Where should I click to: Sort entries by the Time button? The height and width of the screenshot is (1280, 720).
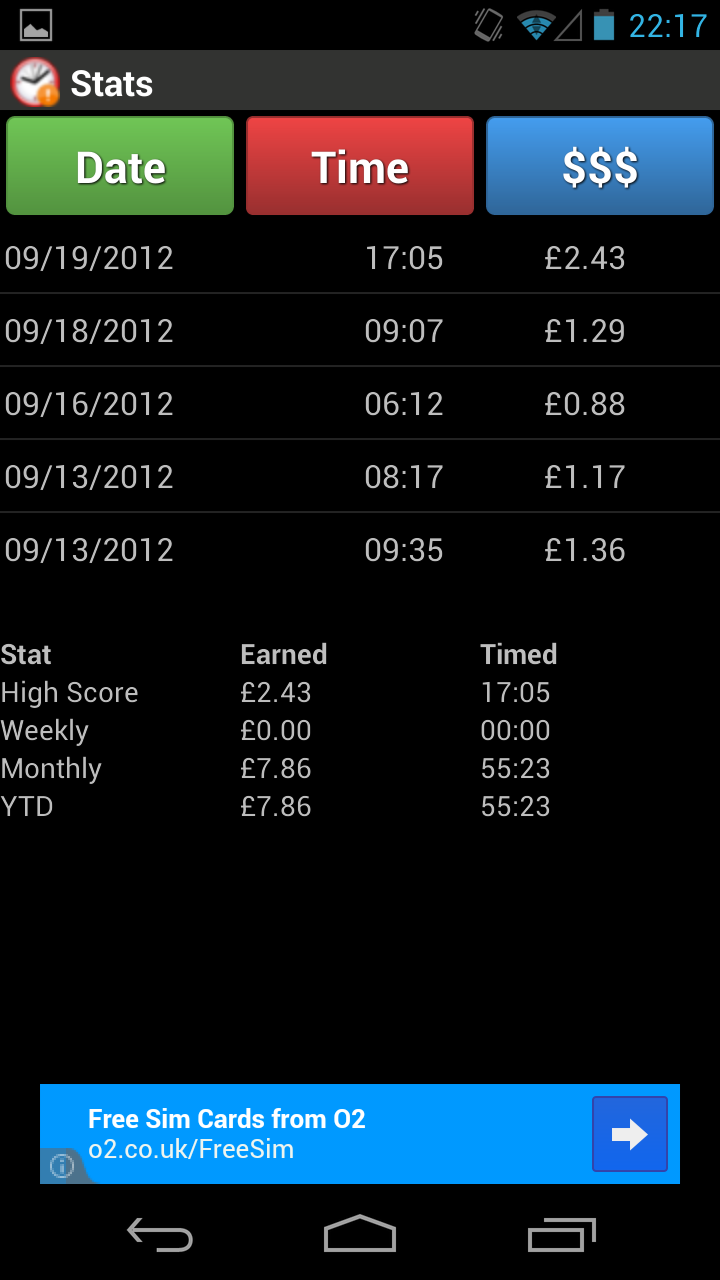pos(360,166)
